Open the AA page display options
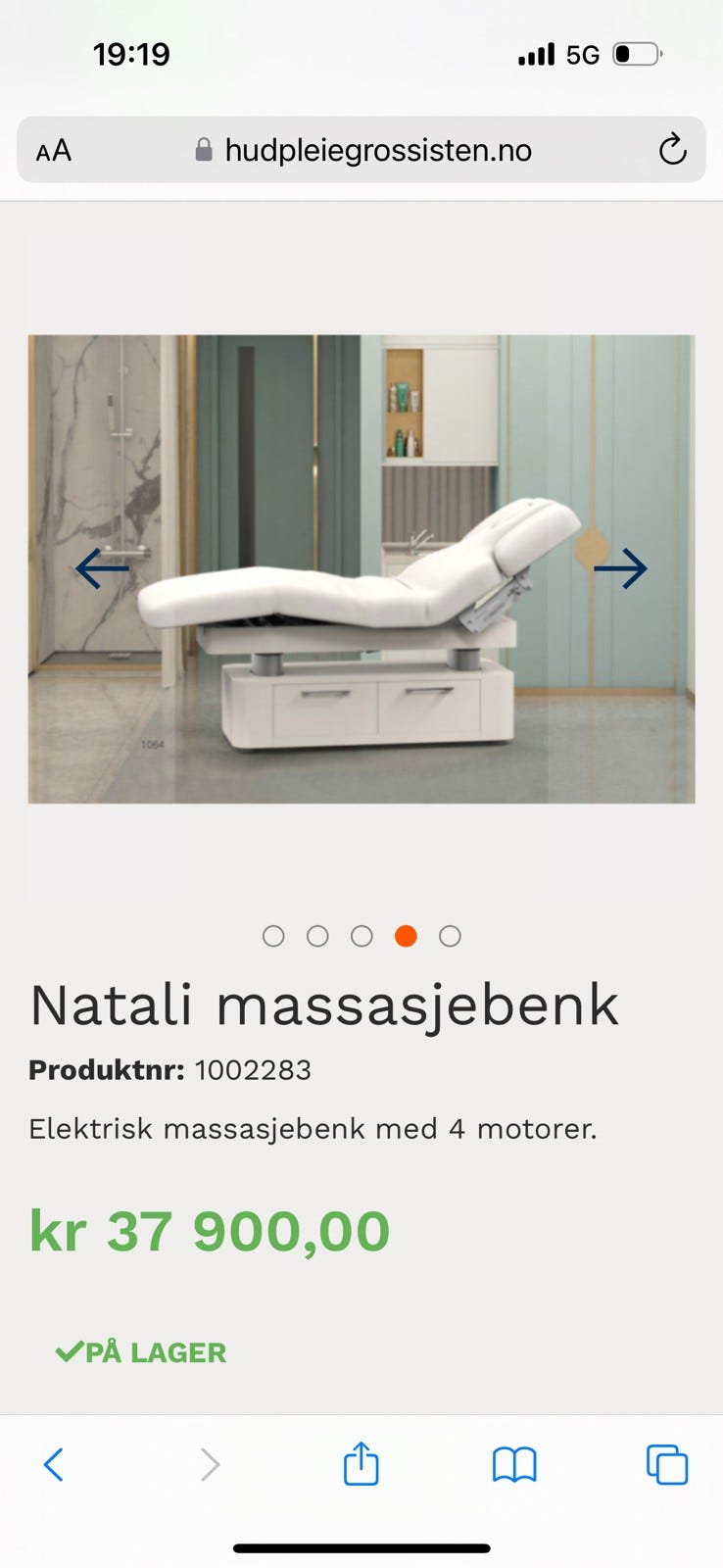This screenshot has height=1568, width=723. point(54,150)
